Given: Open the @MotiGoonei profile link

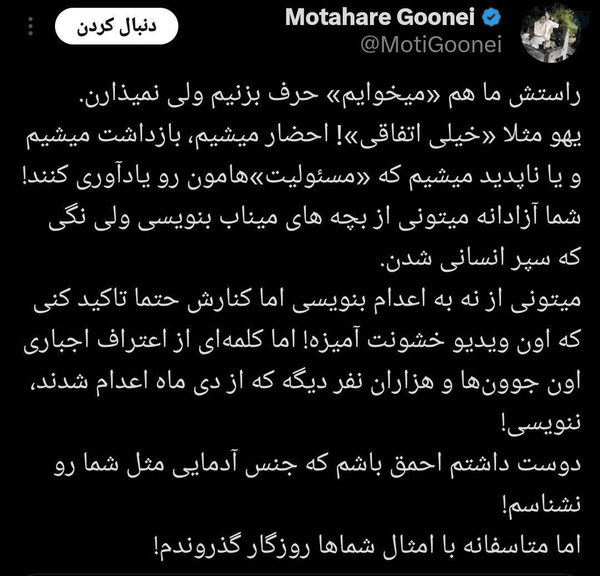Looking at the screenshot, I should tap(431, 45).
